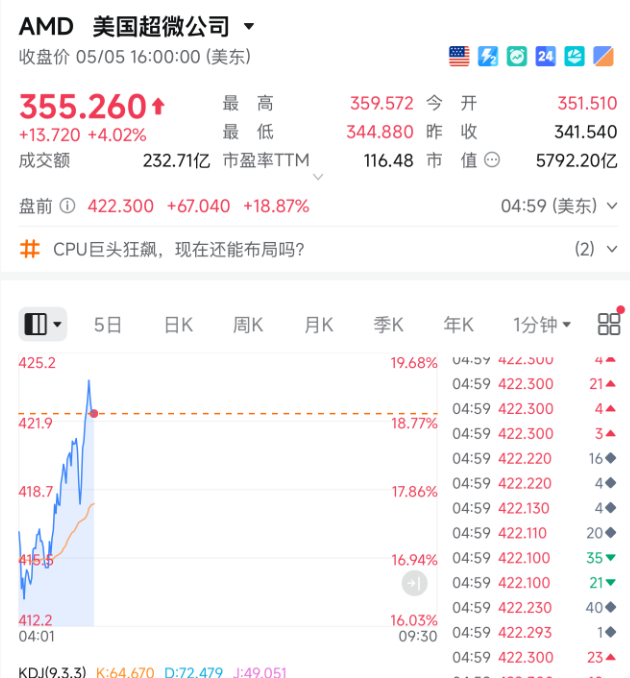Open the topic CPU巨头狂飙，现在还能布局吗?

pos(179,249)
